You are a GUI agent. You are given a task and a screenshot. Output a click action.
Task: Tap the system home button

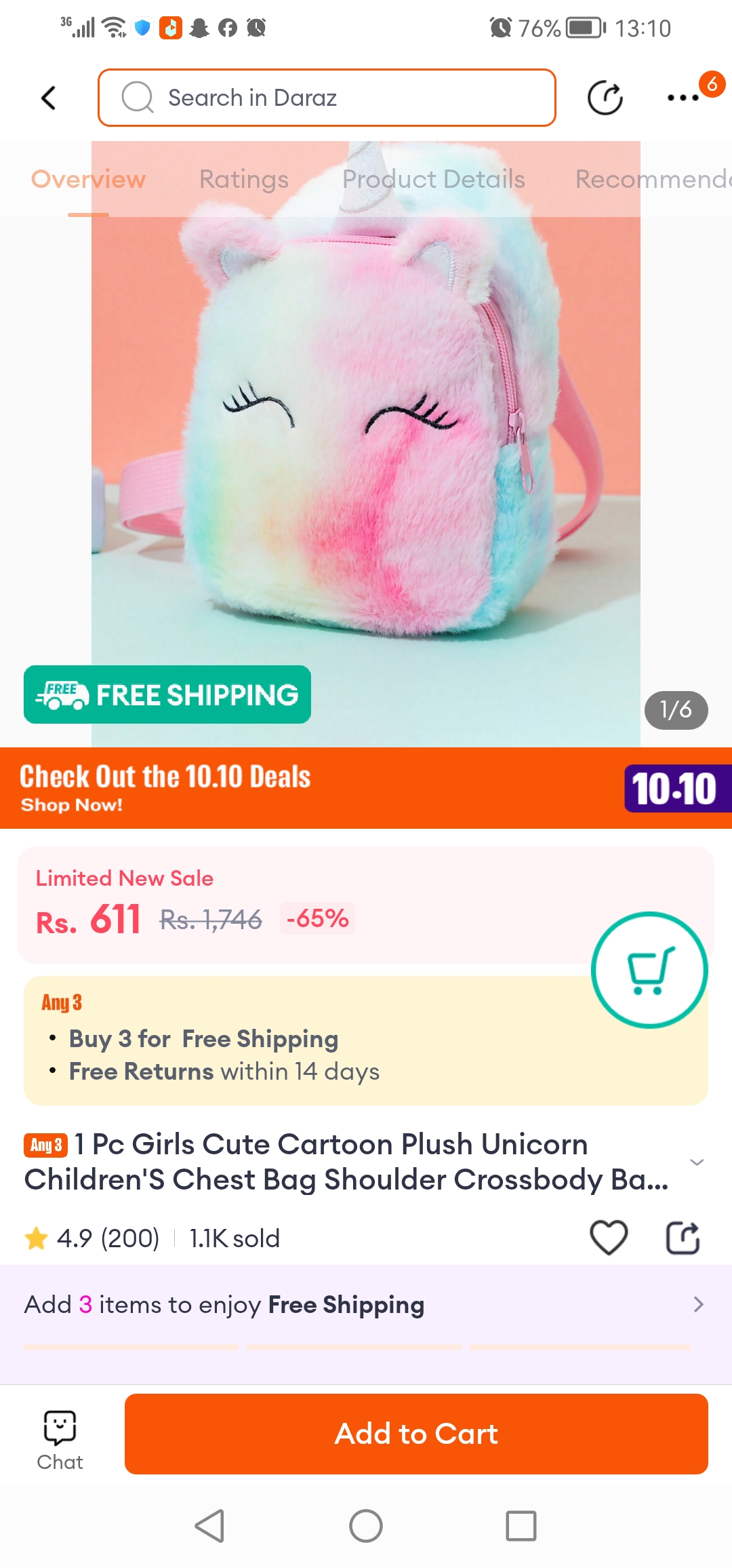pos(366,1527)
